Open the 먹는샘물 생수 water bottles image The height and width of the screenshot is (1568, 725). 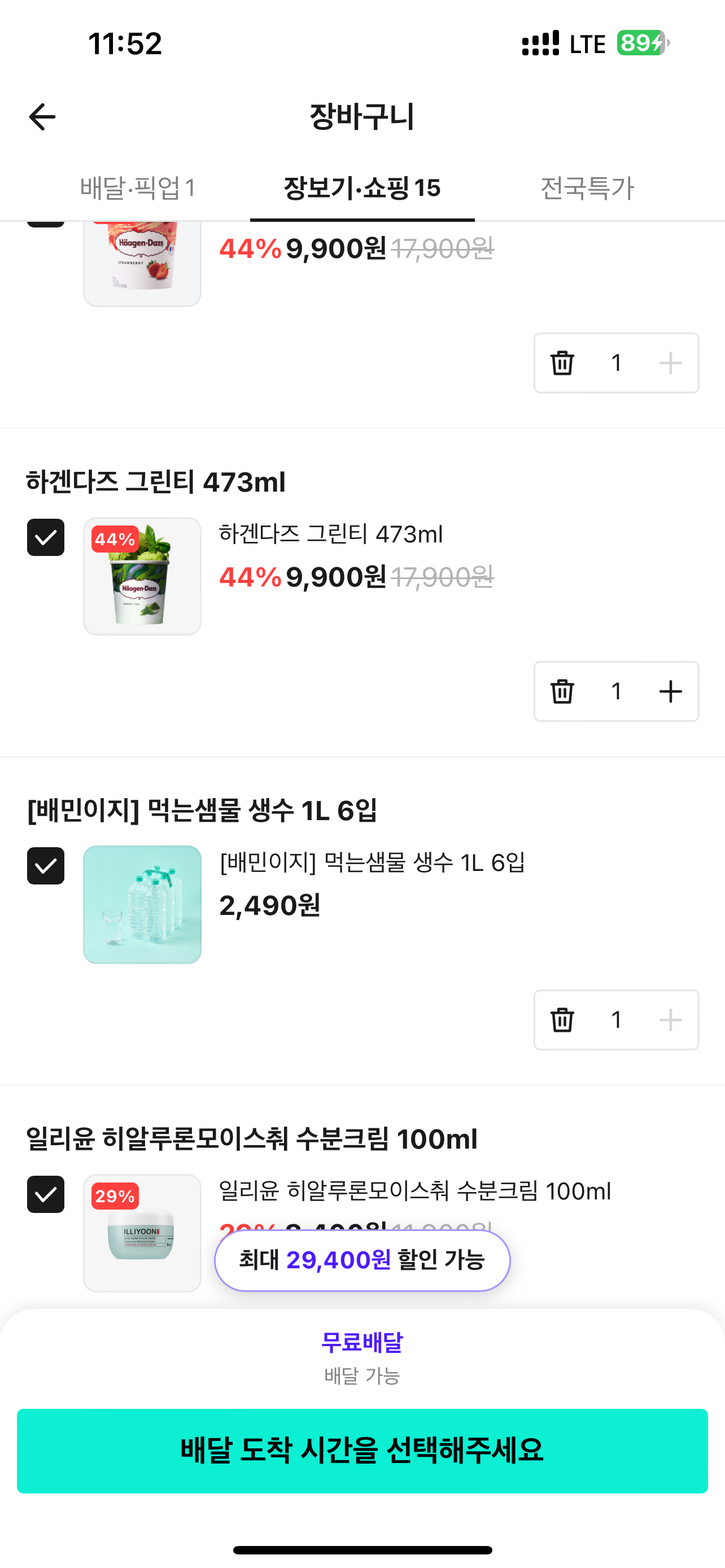pos(142,905)
